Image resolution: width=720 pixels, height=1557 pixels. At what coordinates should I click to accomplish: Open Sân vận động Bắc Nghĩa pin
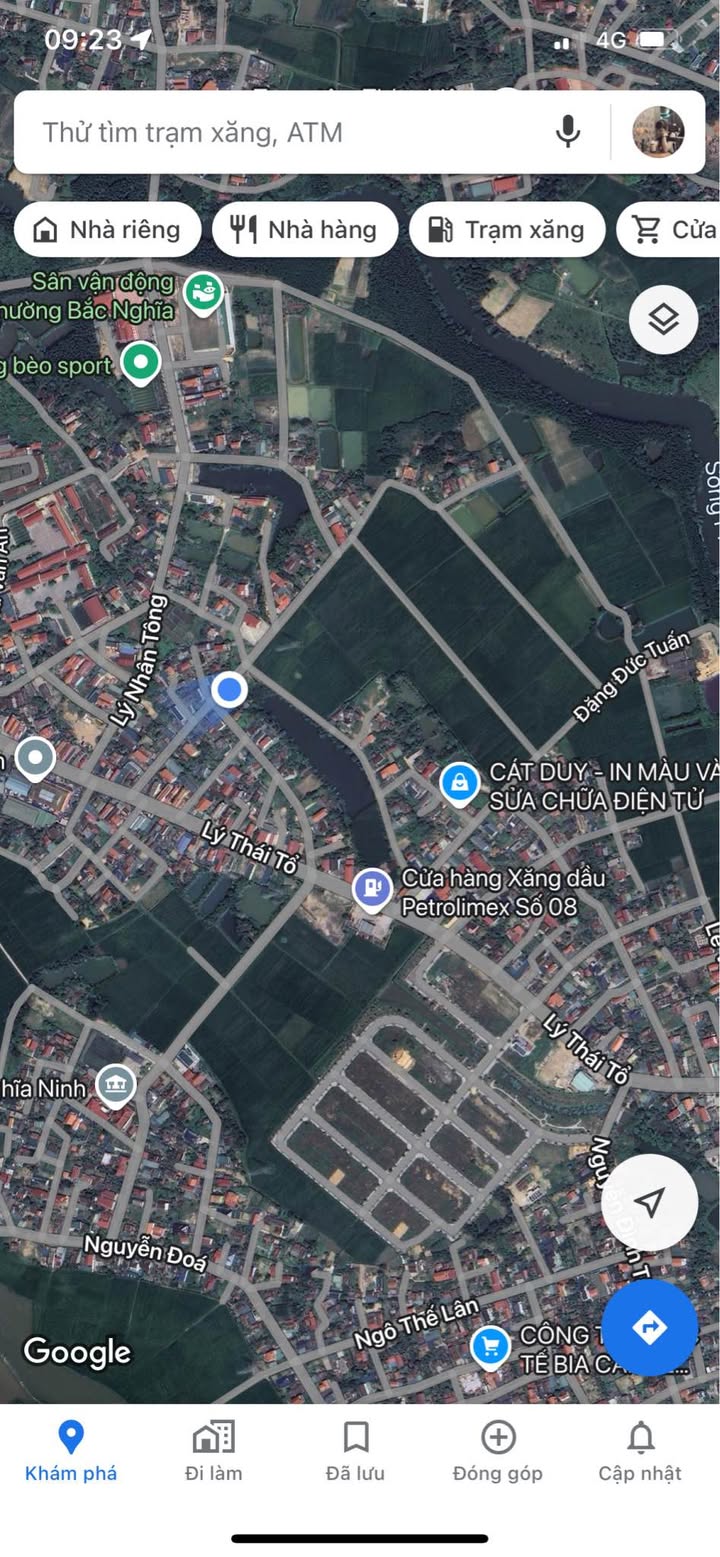[205, 292]
